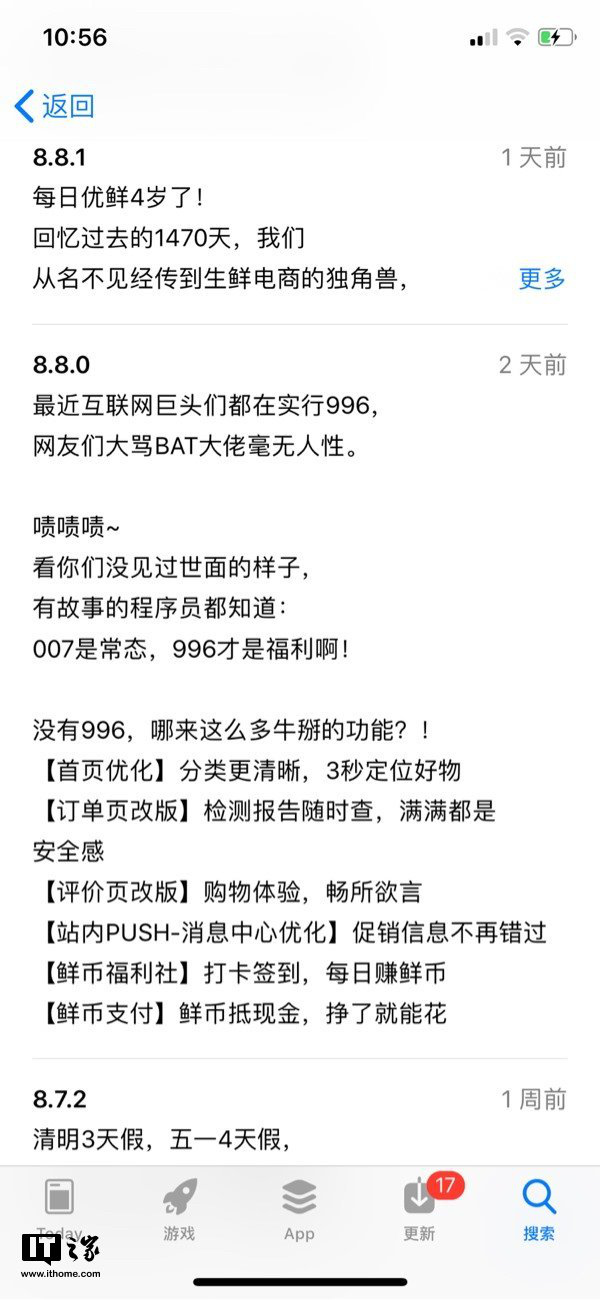600x1300 pixels.
Task: Switch to the Today tab
Action: [x=60, y=1209]
